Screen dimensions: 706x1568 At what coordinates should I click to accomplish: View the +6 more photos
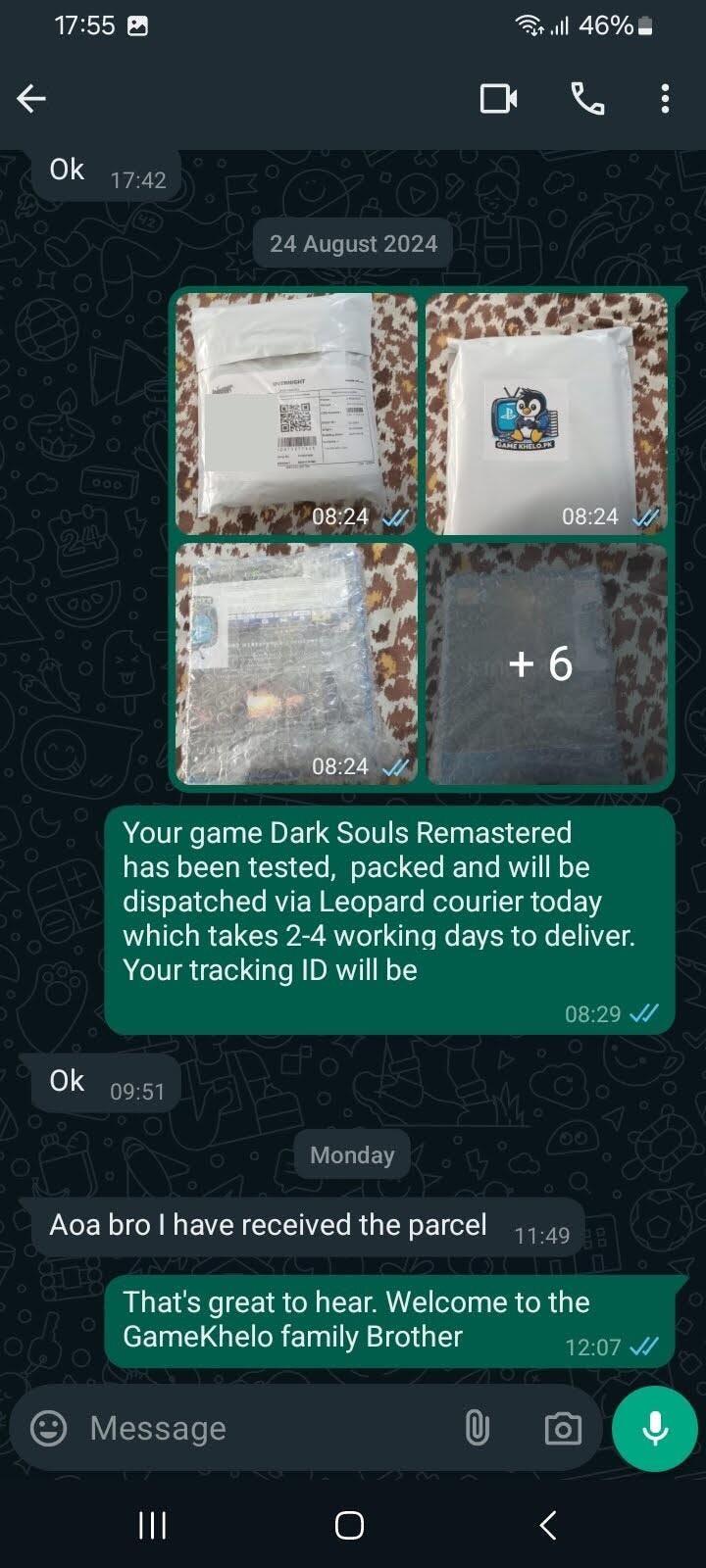click(546, 663)
